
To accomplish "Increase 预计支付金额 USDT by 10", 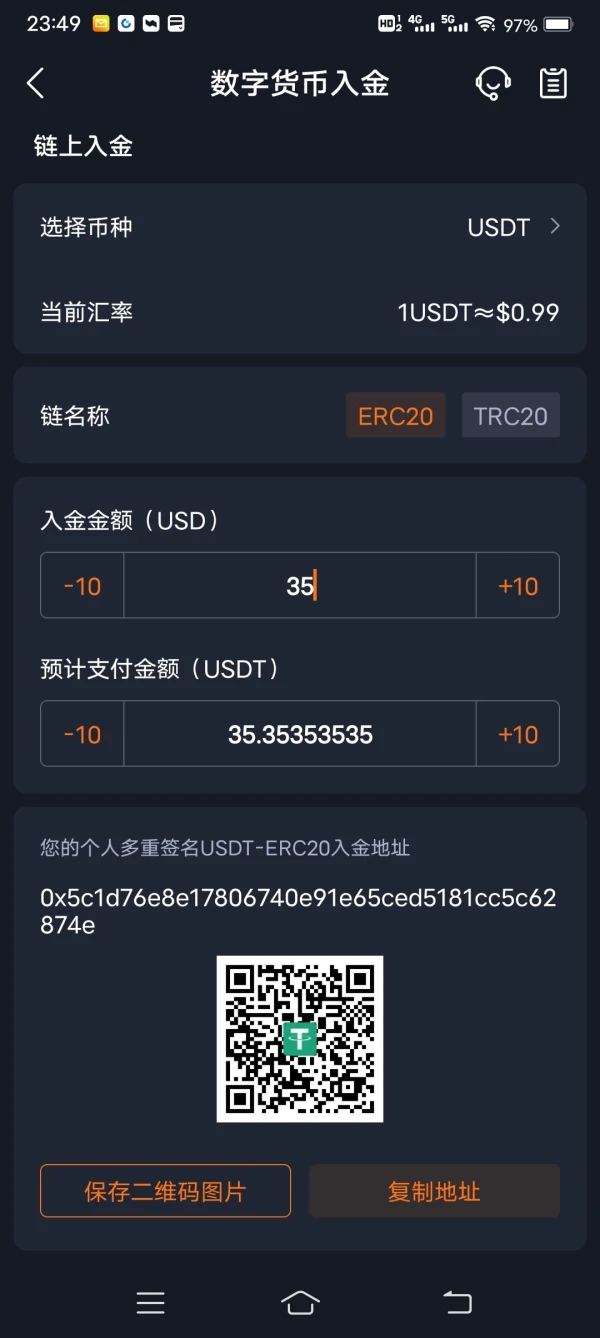I will tap(518, 735).
